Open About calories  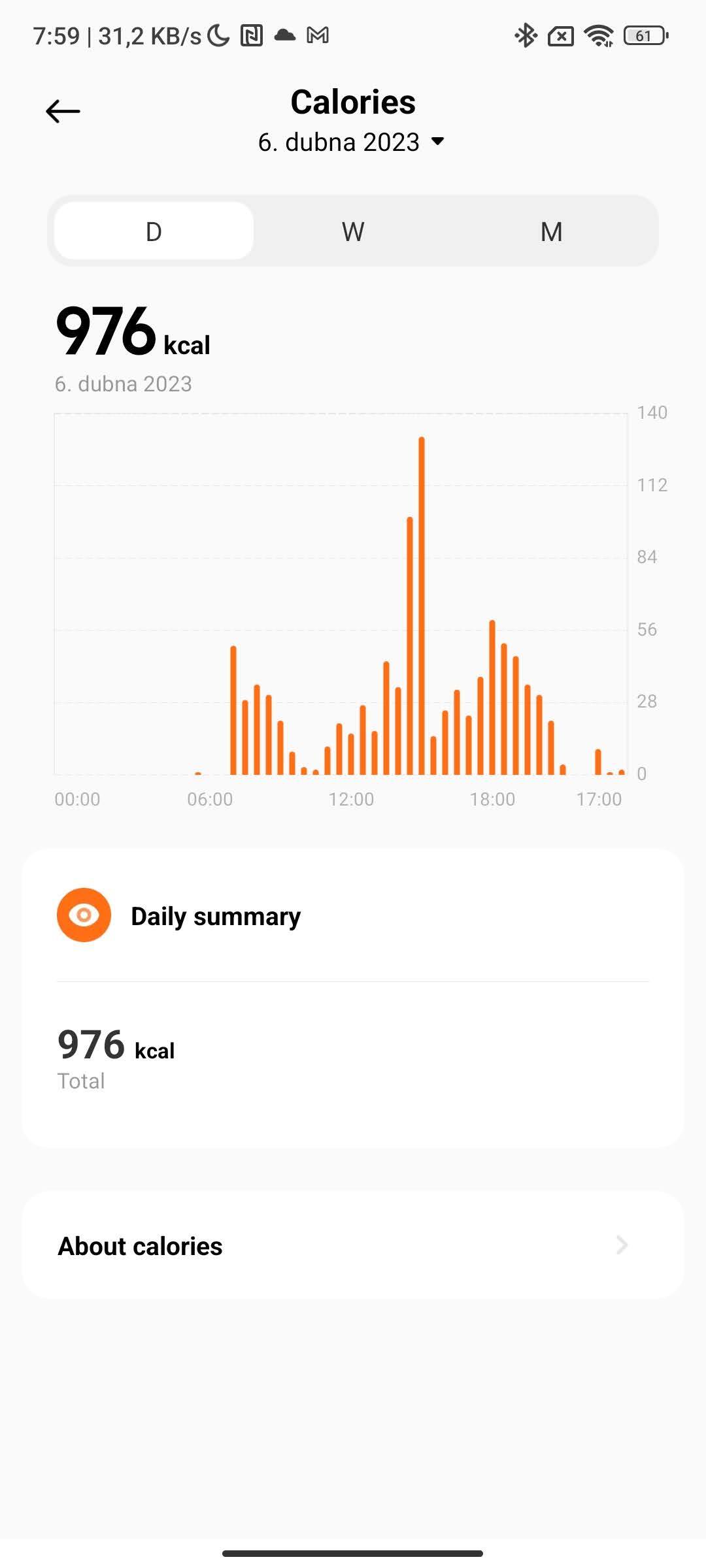pos(140,1245)
